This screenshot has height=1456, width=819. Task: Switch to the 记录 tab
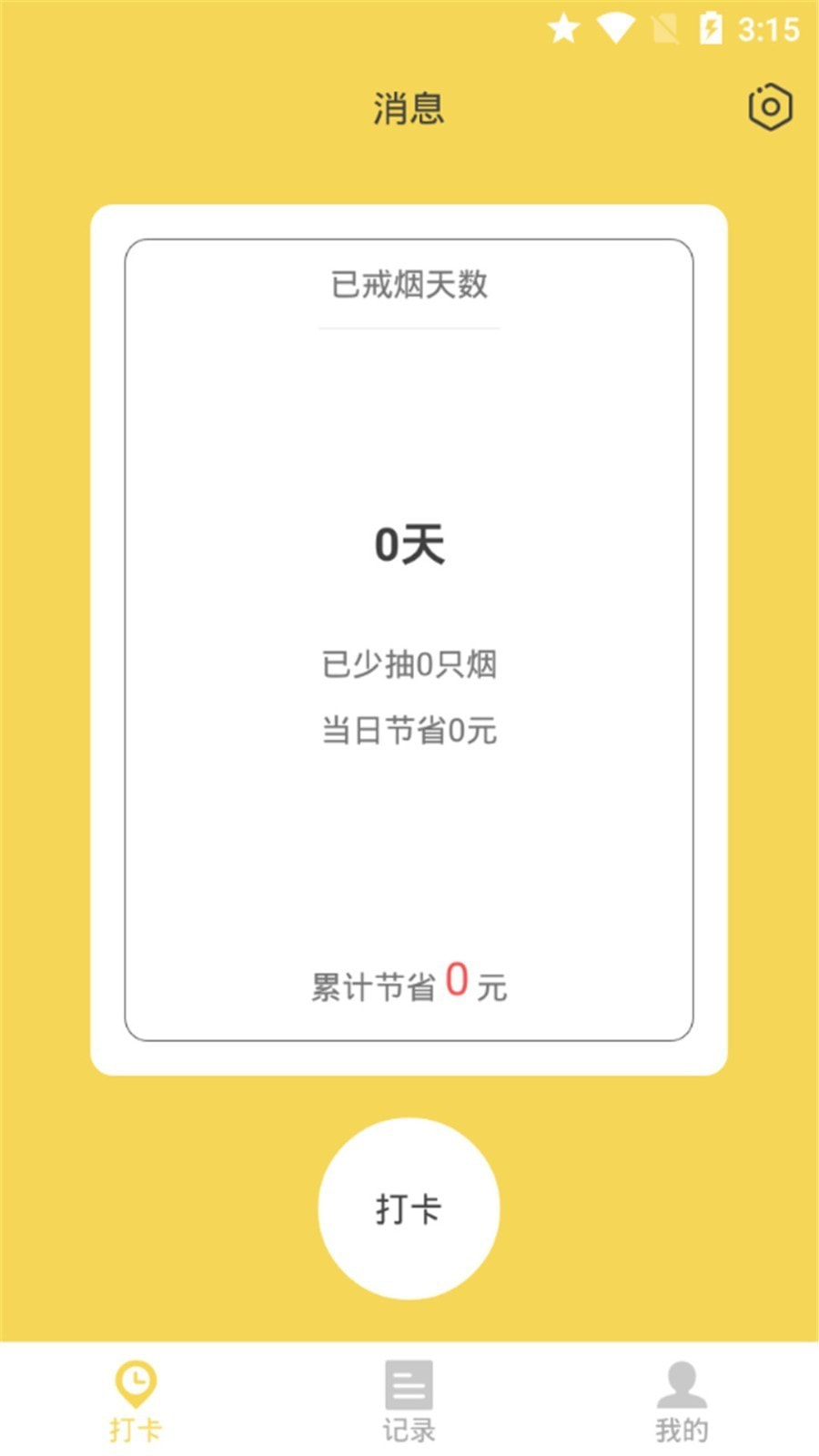point(409,1402)
